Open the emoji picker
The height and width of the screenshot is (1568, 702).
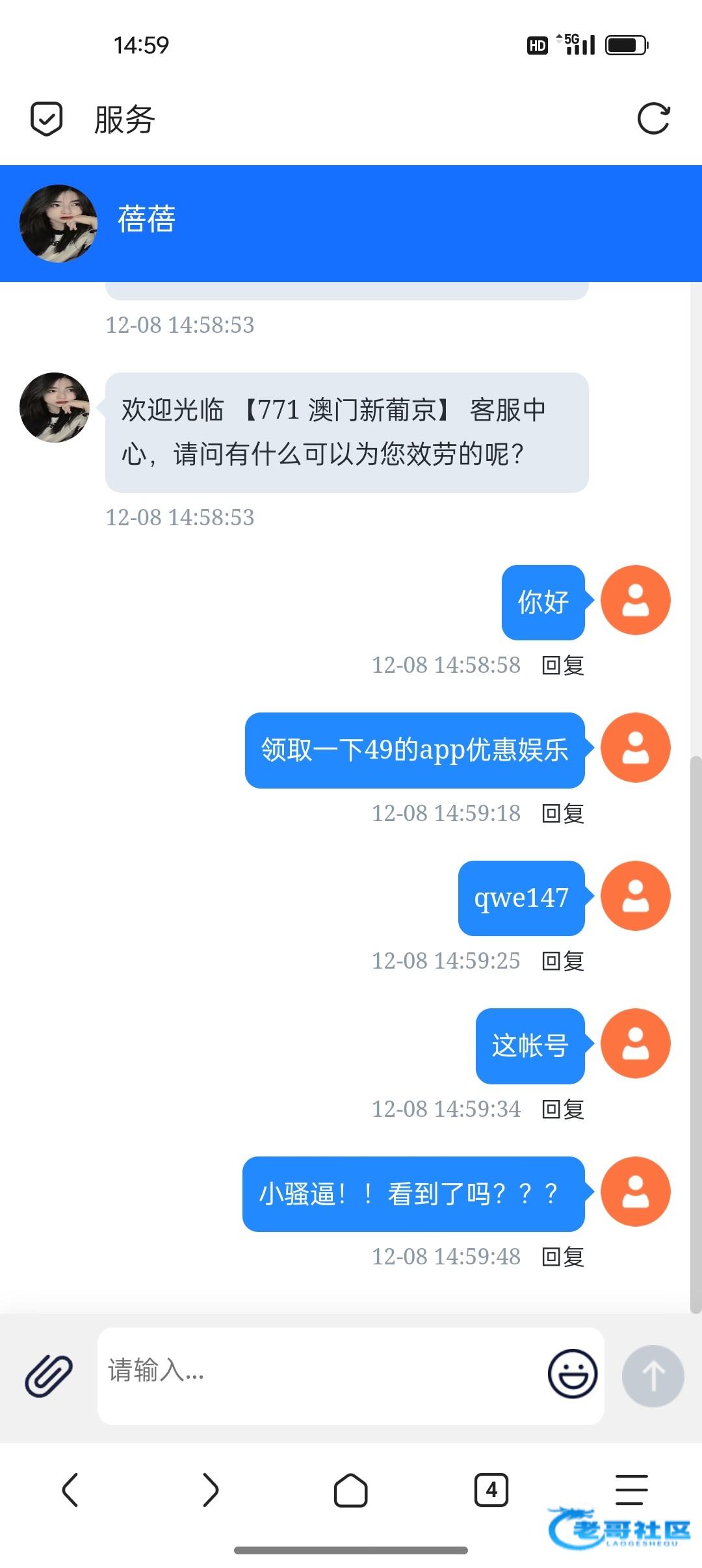coord(572,1373)
